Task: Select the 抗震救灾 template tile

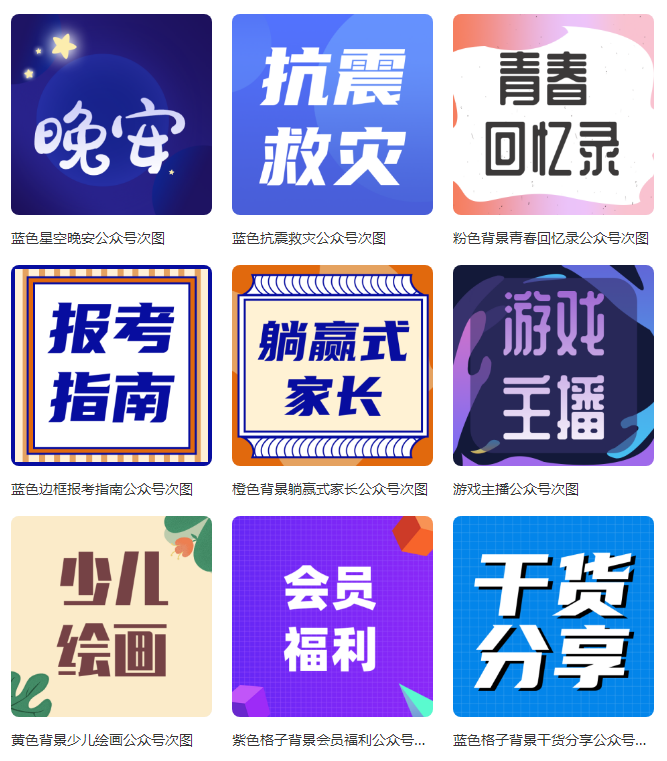Action: coord(332,115)
